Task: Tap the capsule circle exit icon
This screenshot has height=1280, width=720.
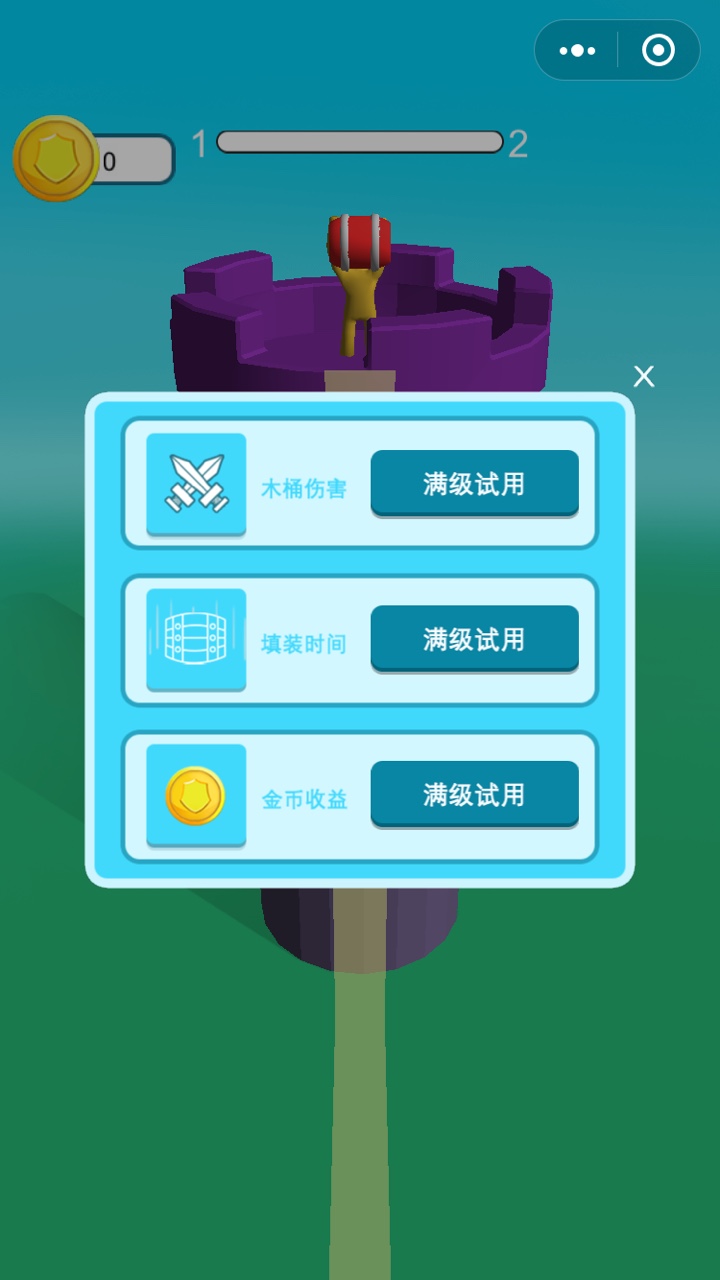Action: [658, 50]
